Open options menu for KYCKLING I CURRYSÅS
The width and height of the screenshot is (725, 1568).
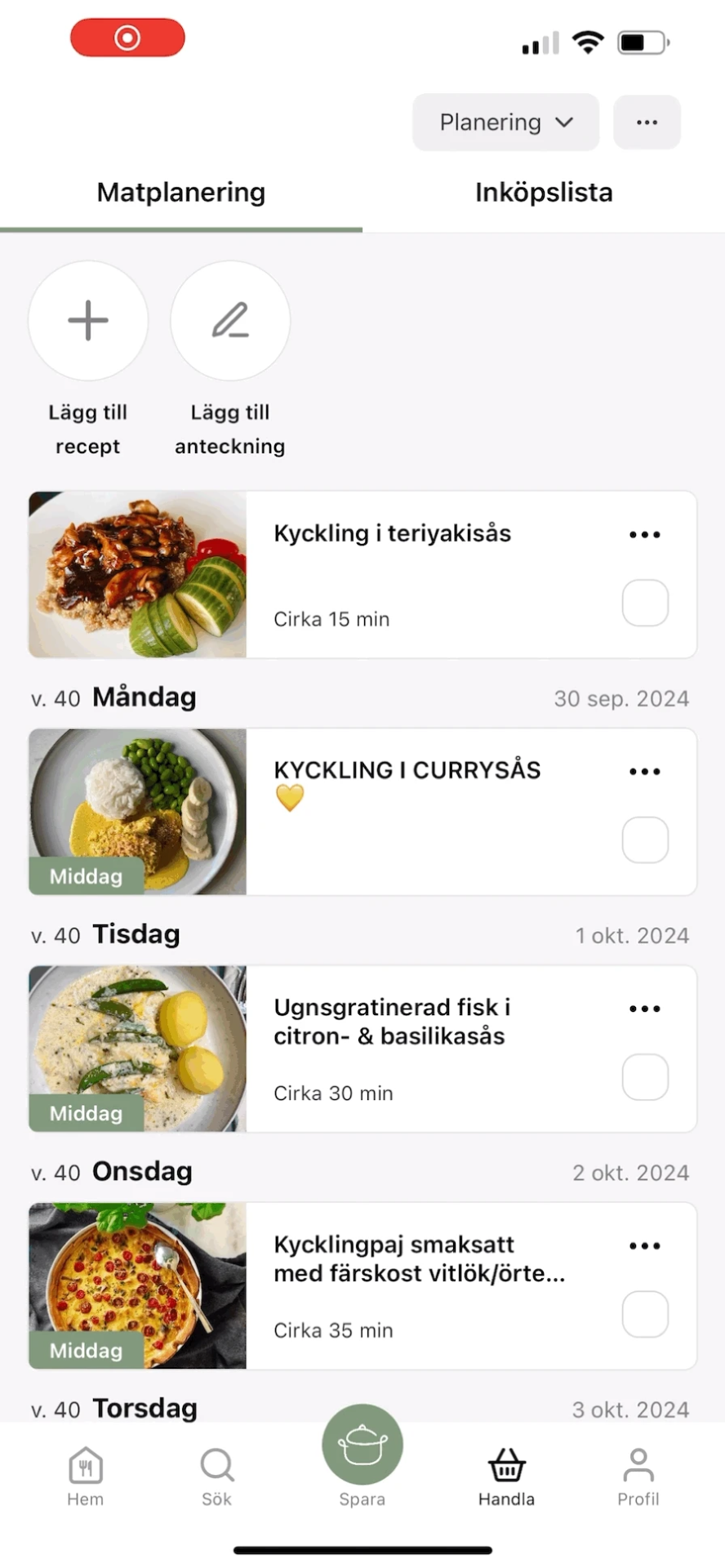(644, 771)
